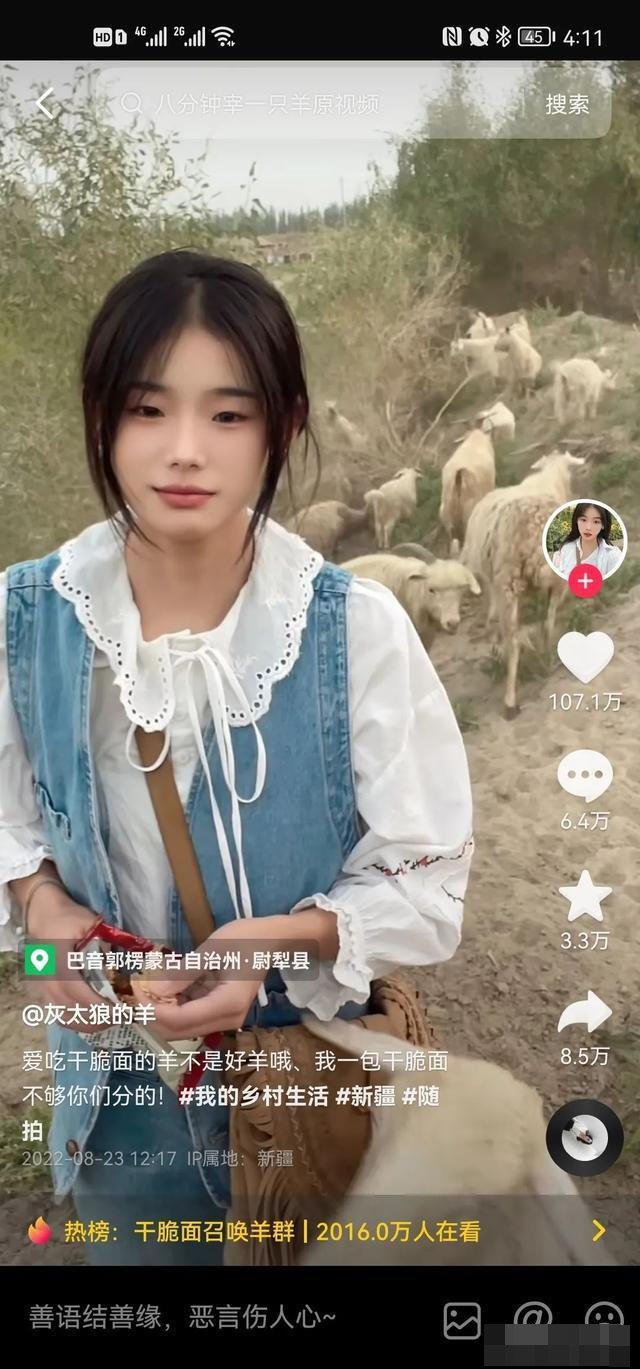Open the #新疆 hashtag
This screenshot has height=1369, width=640.
click(365, 1096)
